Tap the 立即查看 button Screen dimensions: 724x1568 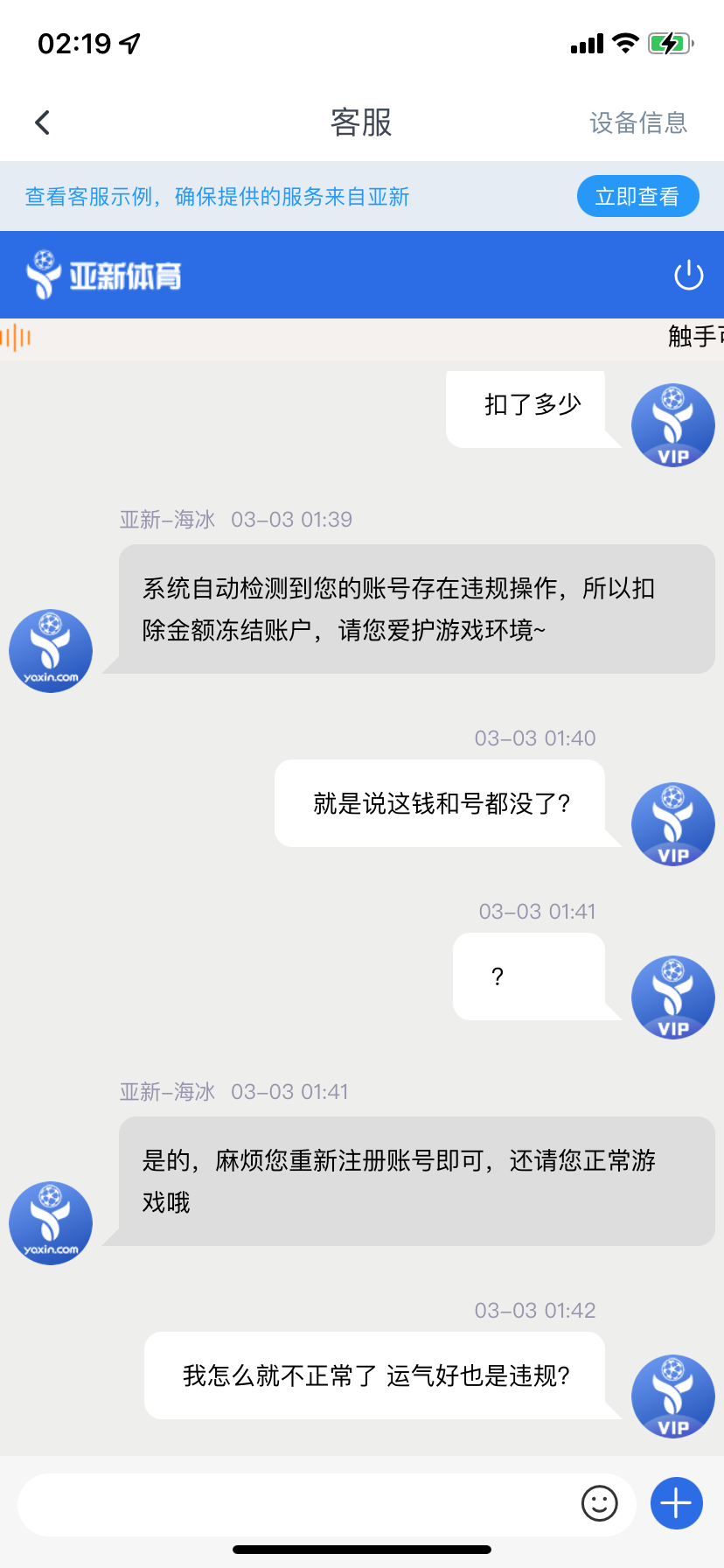[x=637, y=197]
